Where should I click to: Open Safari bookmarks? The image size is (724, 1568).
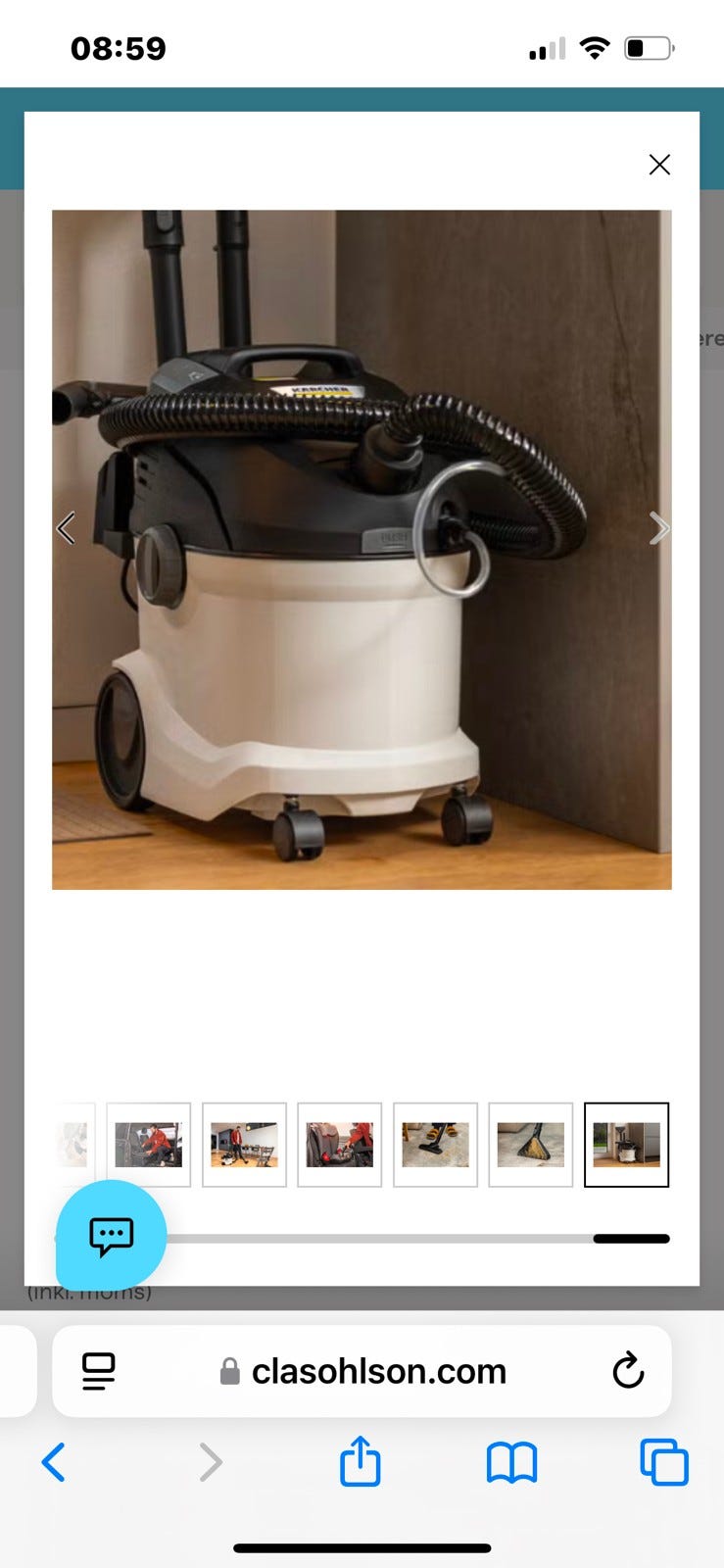[x=511, y=1462]
